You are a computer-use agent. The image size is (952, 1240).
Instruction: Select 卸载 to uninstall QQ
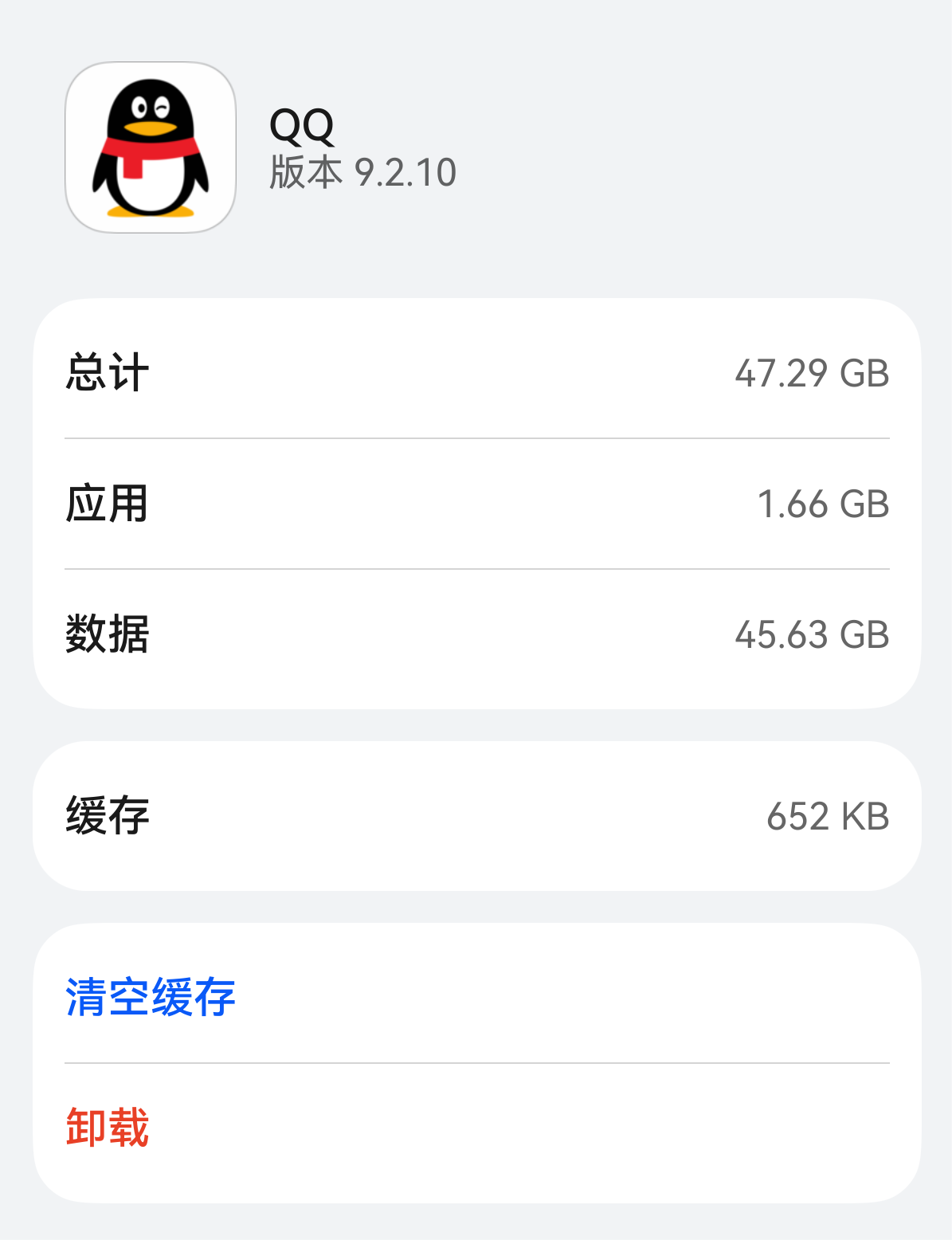coord(108,1127)
